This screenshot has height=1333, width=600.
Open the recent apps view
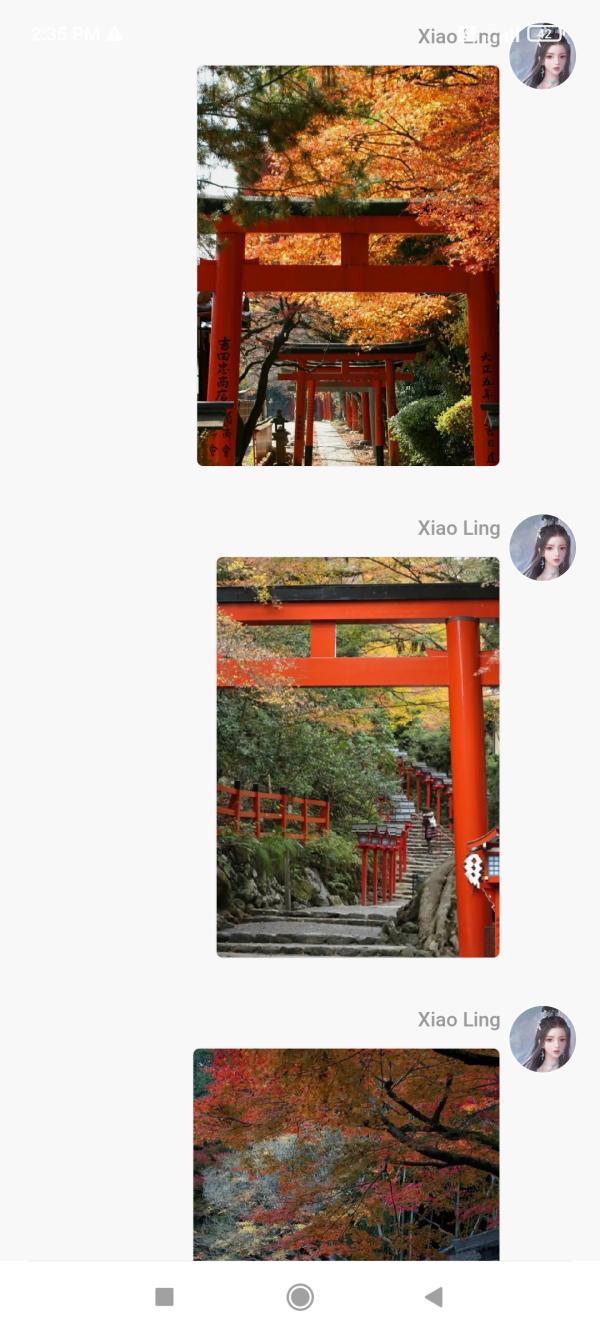pyautogui.click(x=165, y=1297)
